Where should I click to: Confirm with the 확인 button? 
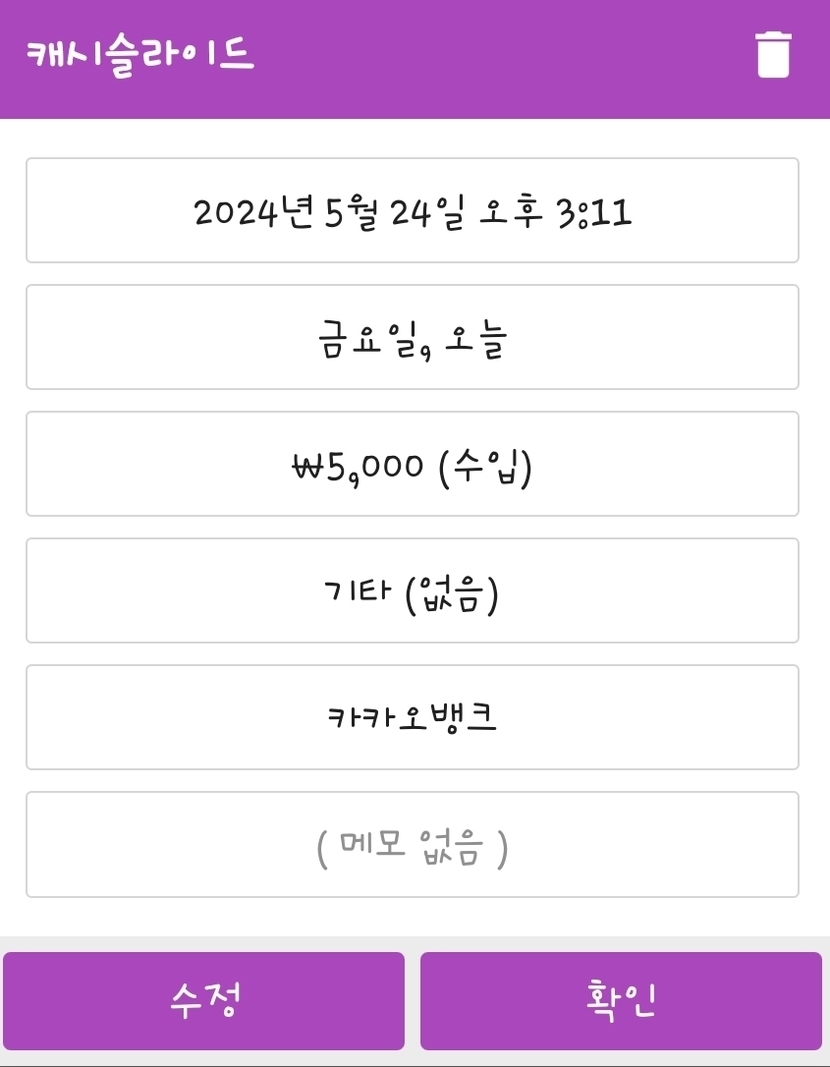point(620,1000)
